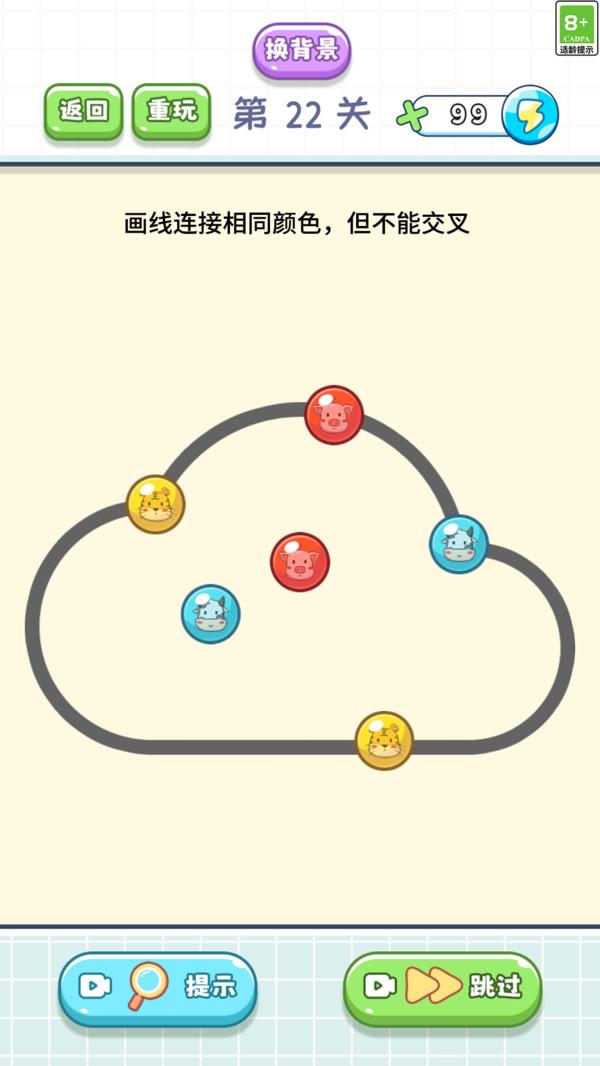Skip this level with 跳过

point(443,987)
